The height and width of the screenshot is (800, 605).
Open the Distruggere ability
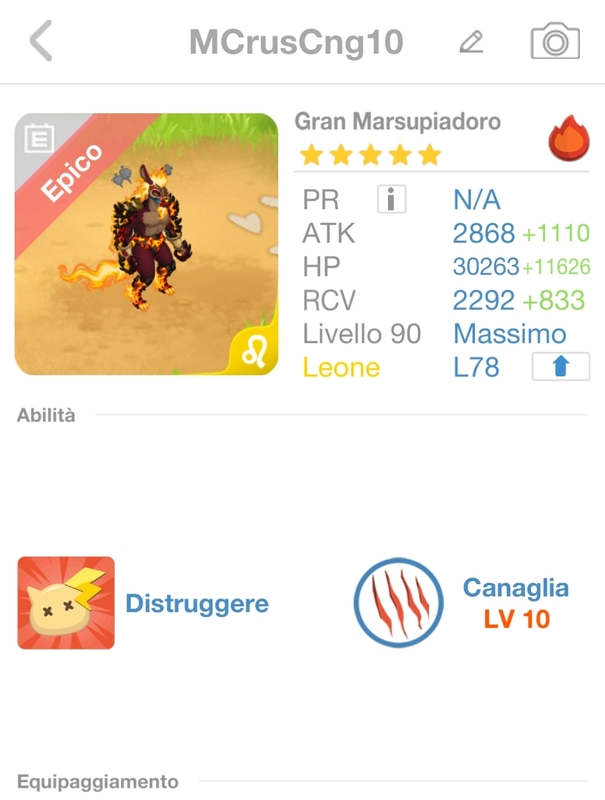coord(66,603)
